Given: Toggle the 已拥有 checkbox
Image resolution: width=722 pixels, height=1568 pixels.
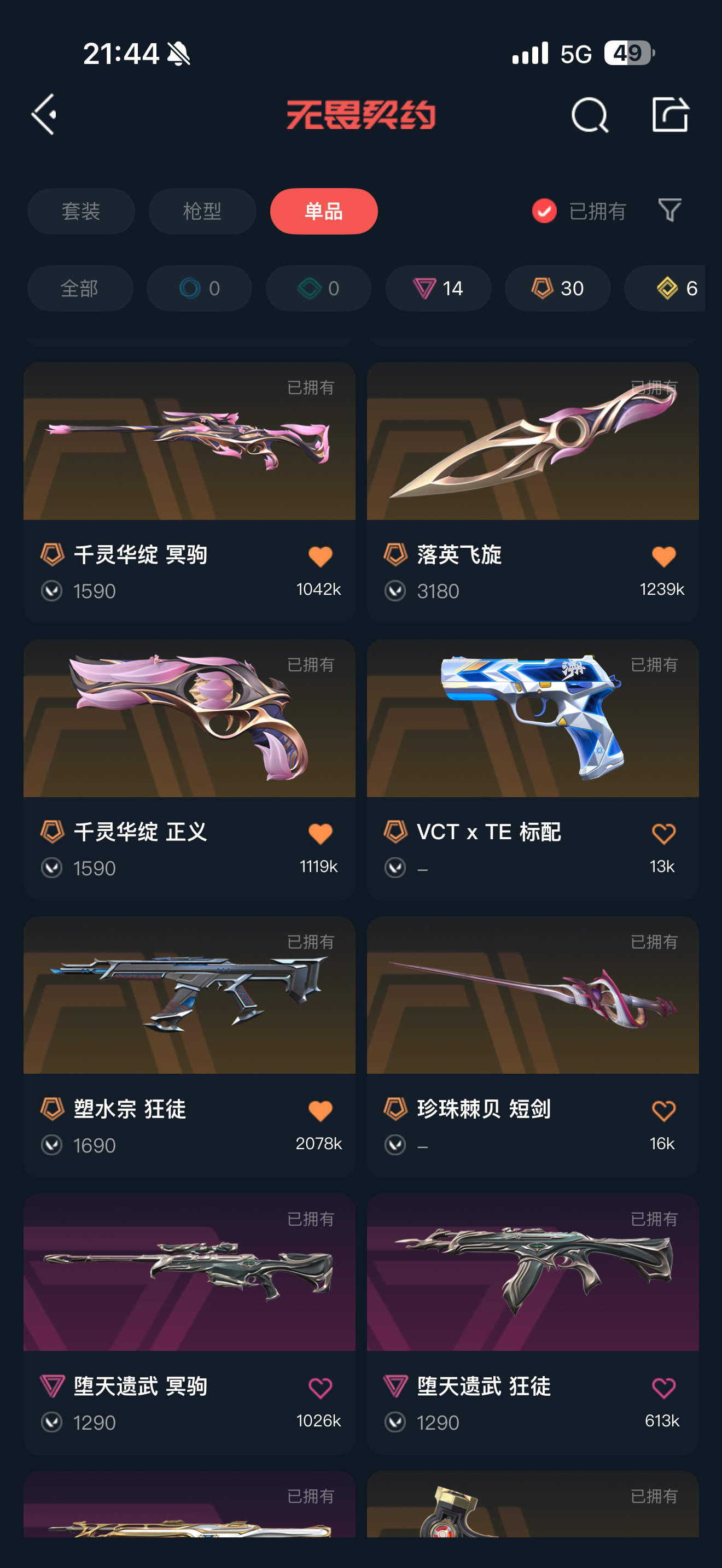Looking at the screenshot, I should coord(544,211).
